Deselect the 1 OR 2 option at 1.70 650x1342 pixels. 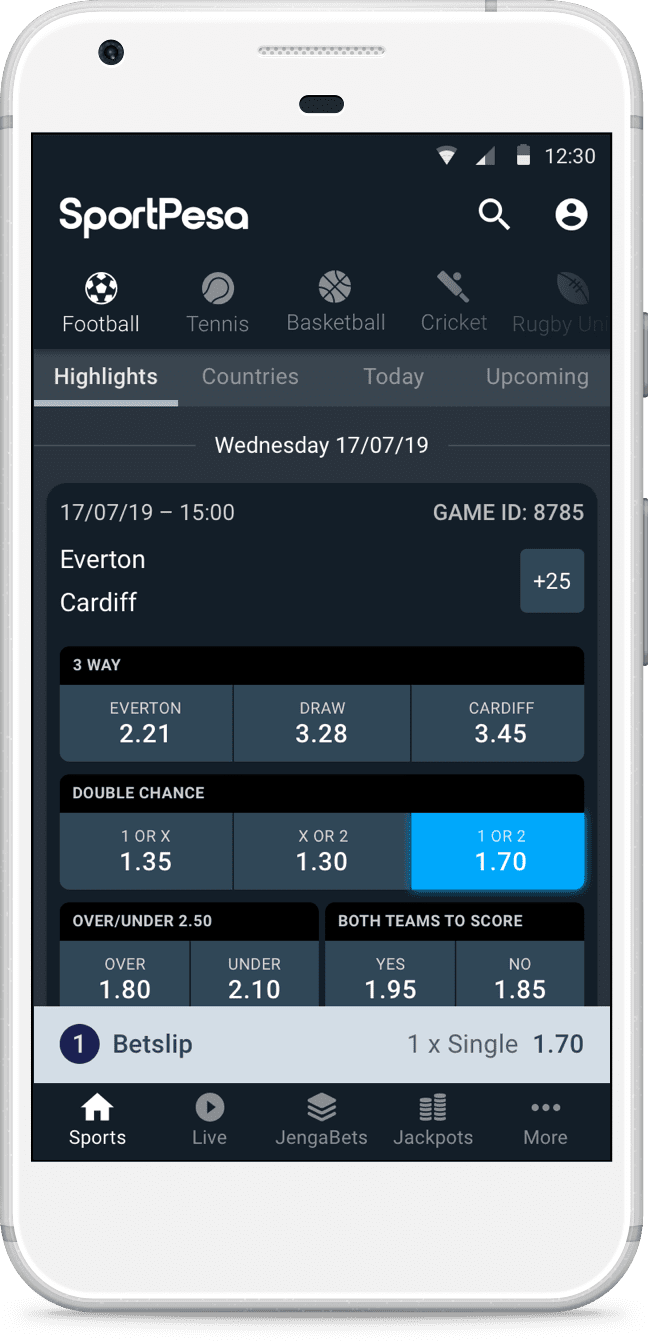499,851
